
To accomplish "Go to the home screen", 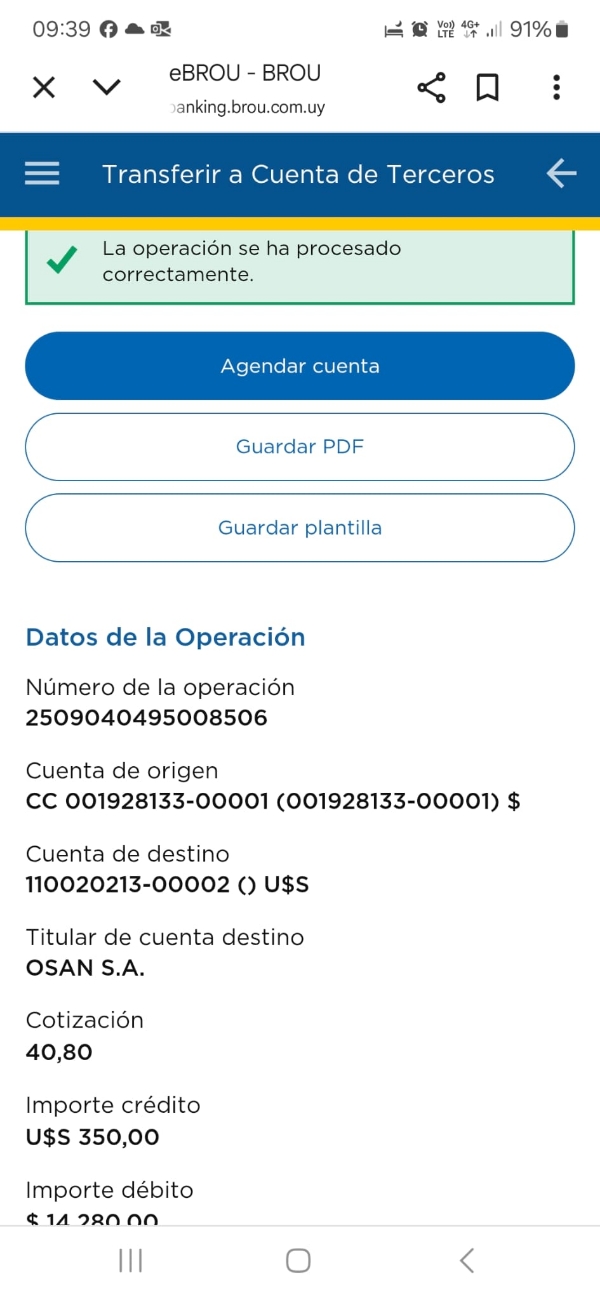I will click(x=298, y=1261).
